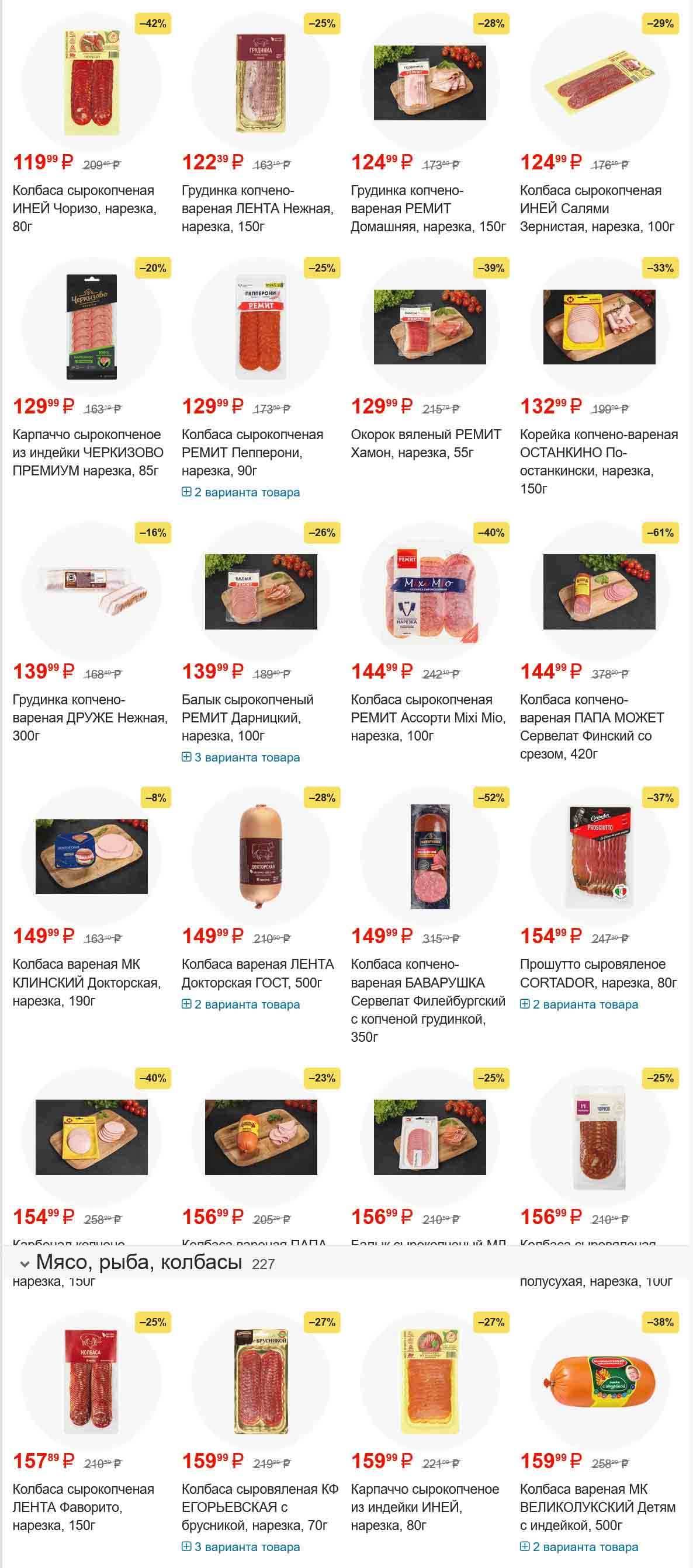Open ПАПА МОЖЕТ Сервелат Финский product

(591, 726)
